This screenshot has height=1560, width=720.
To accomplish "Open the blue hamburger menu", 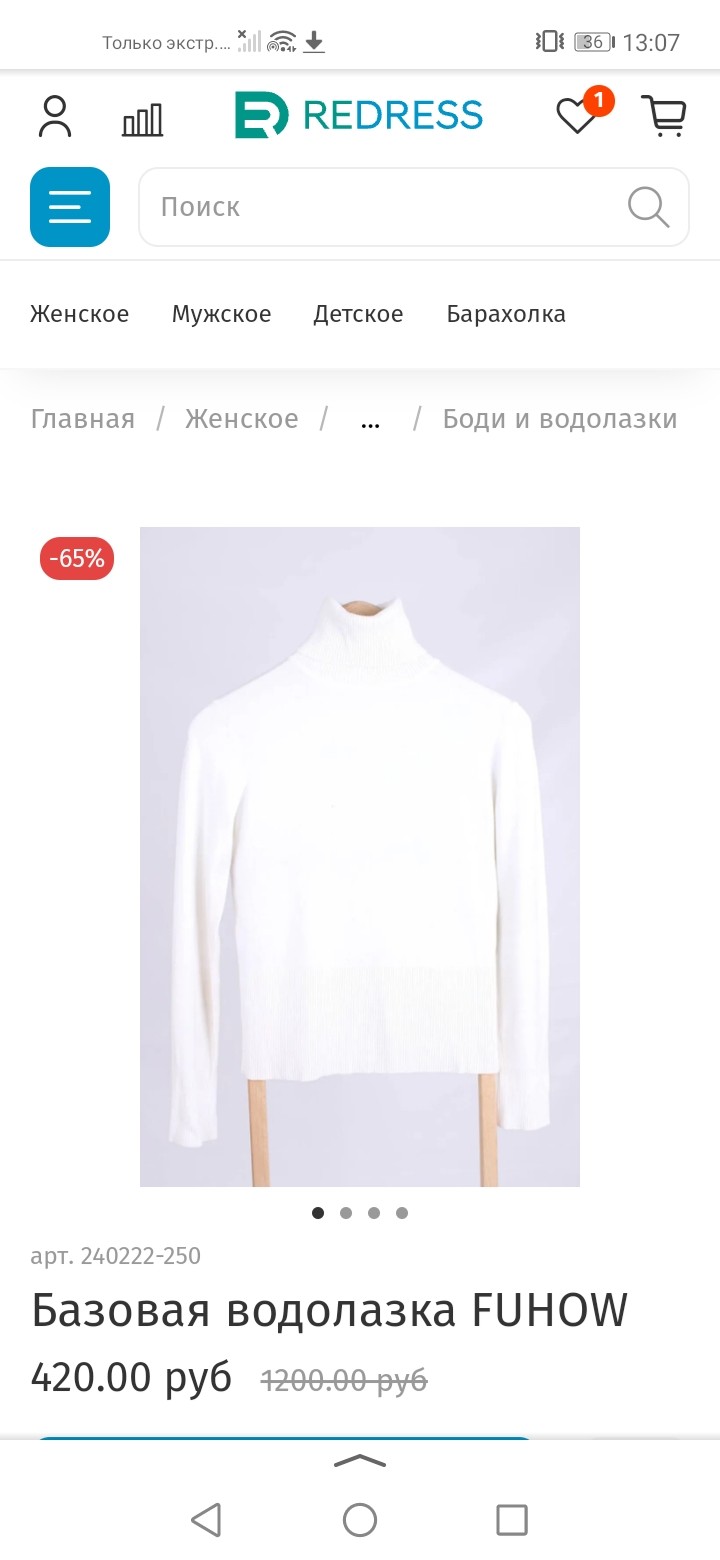I will coord(70,207).
